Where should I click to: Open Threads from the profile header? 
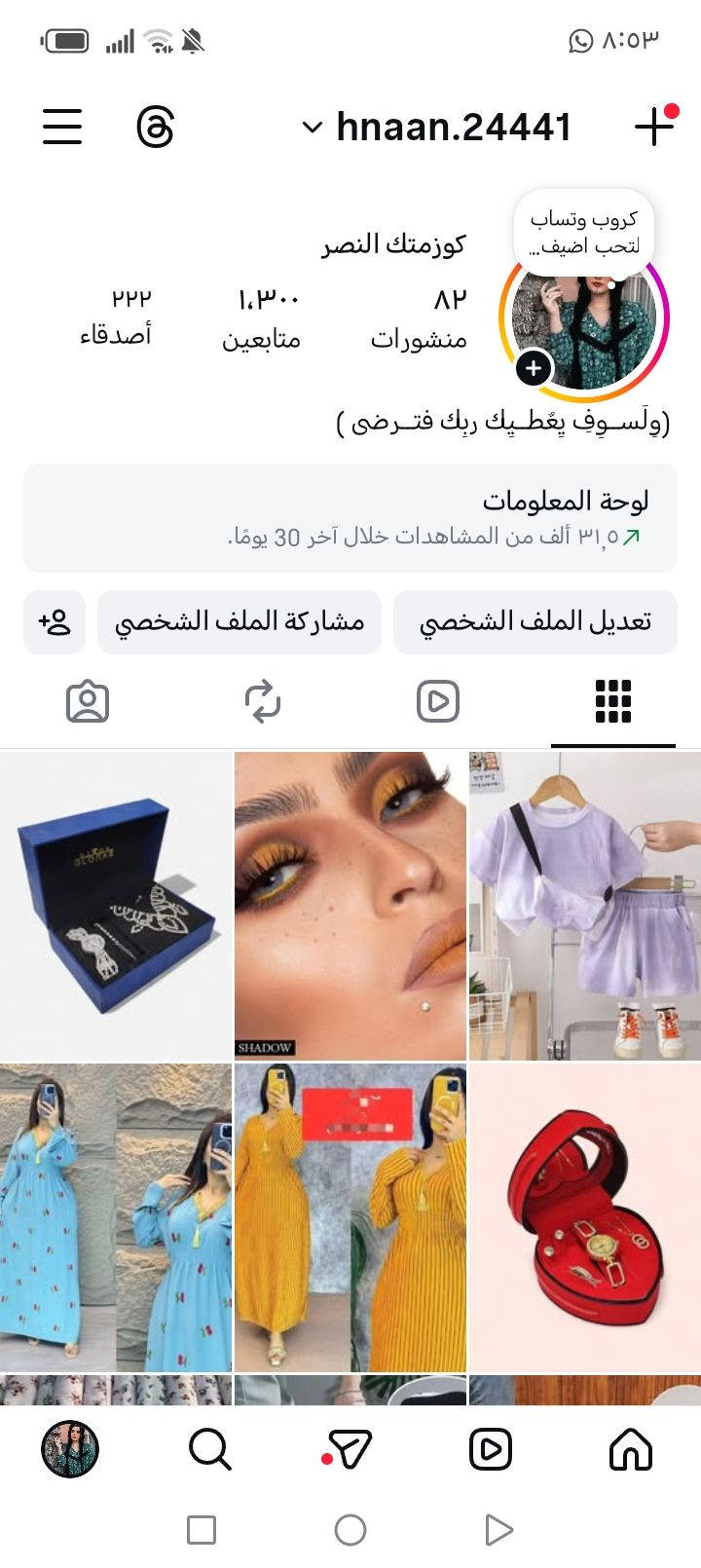(x=156, y=127)
